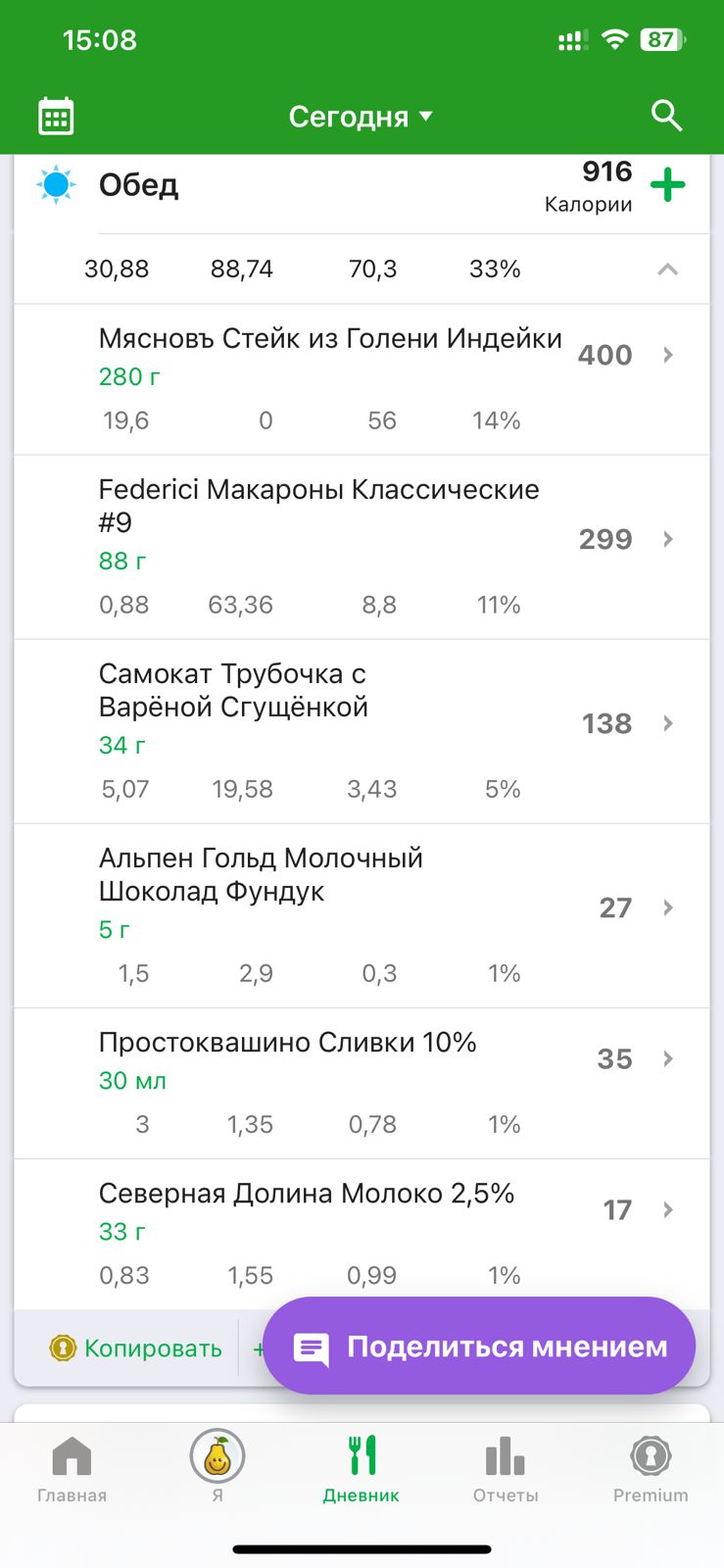Expand details for Мясновъ Стейк из Голени Индейки
The image size is (724, 1568).
pos(667,355)
